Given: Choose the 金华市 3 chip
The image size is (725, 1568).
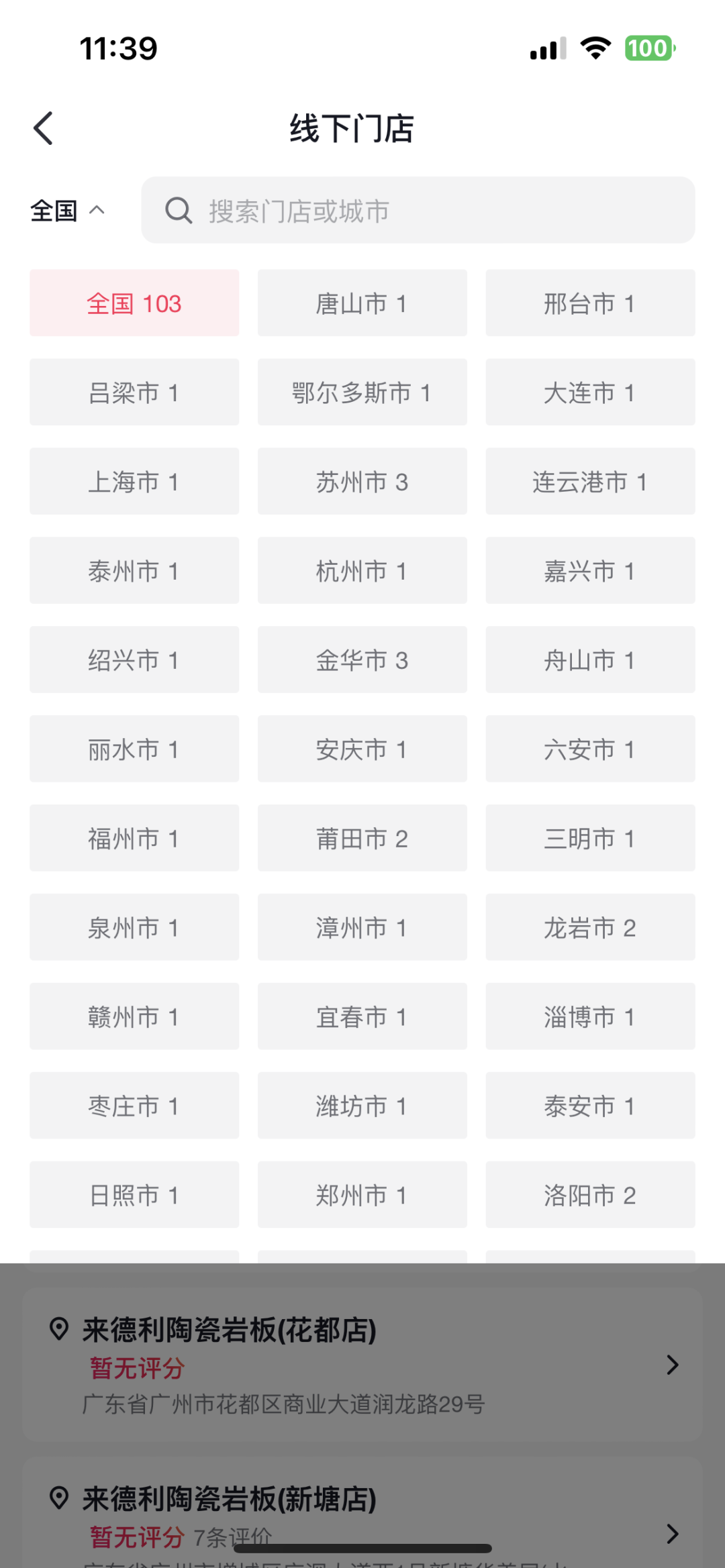Looking at the screenshot, I should click(x=362, y=660).
